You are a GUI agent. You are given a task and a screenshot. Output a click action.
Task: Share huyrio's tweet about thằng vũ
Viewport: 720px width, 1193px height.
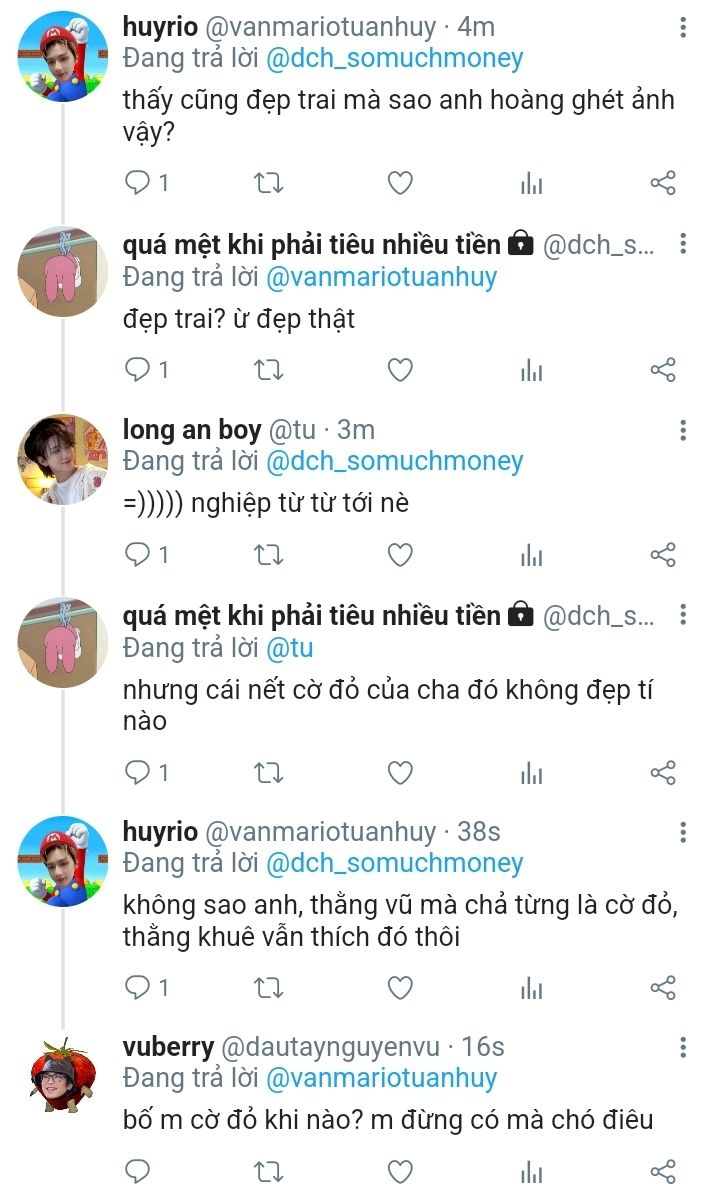(x=663, y=988)
